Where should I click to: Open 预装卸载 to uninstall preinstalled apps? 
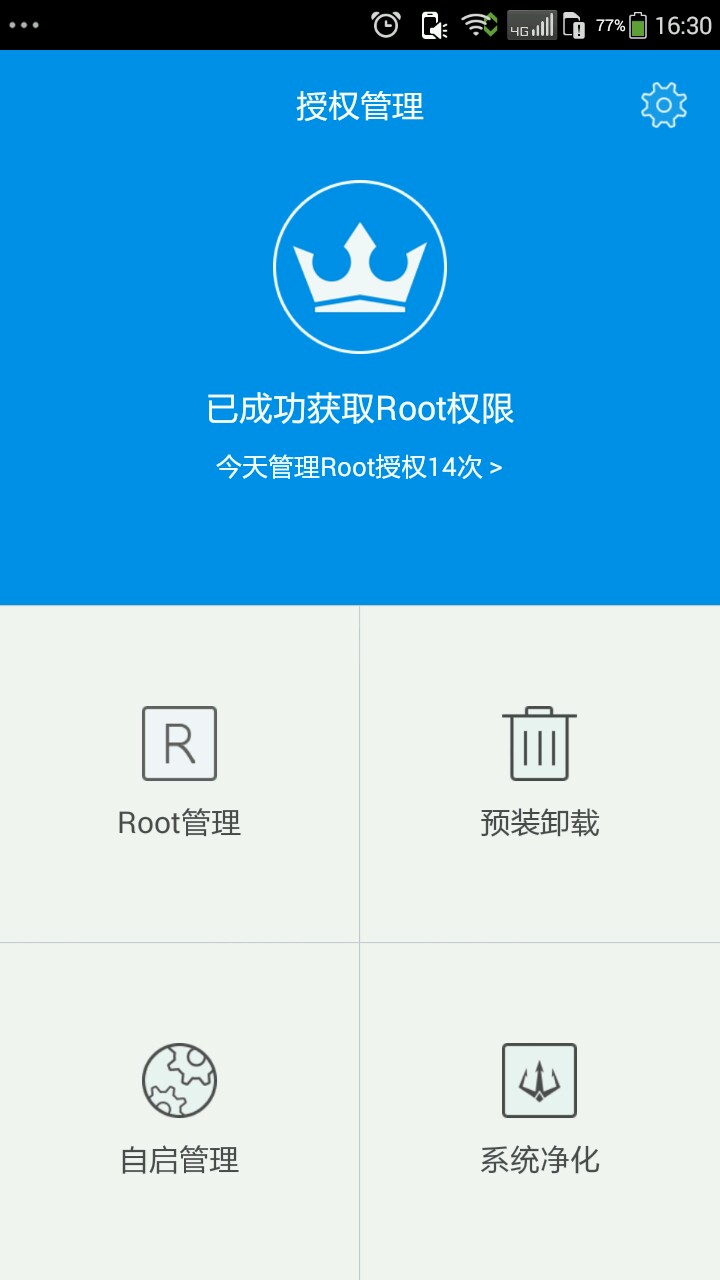(x=540, y=773)
